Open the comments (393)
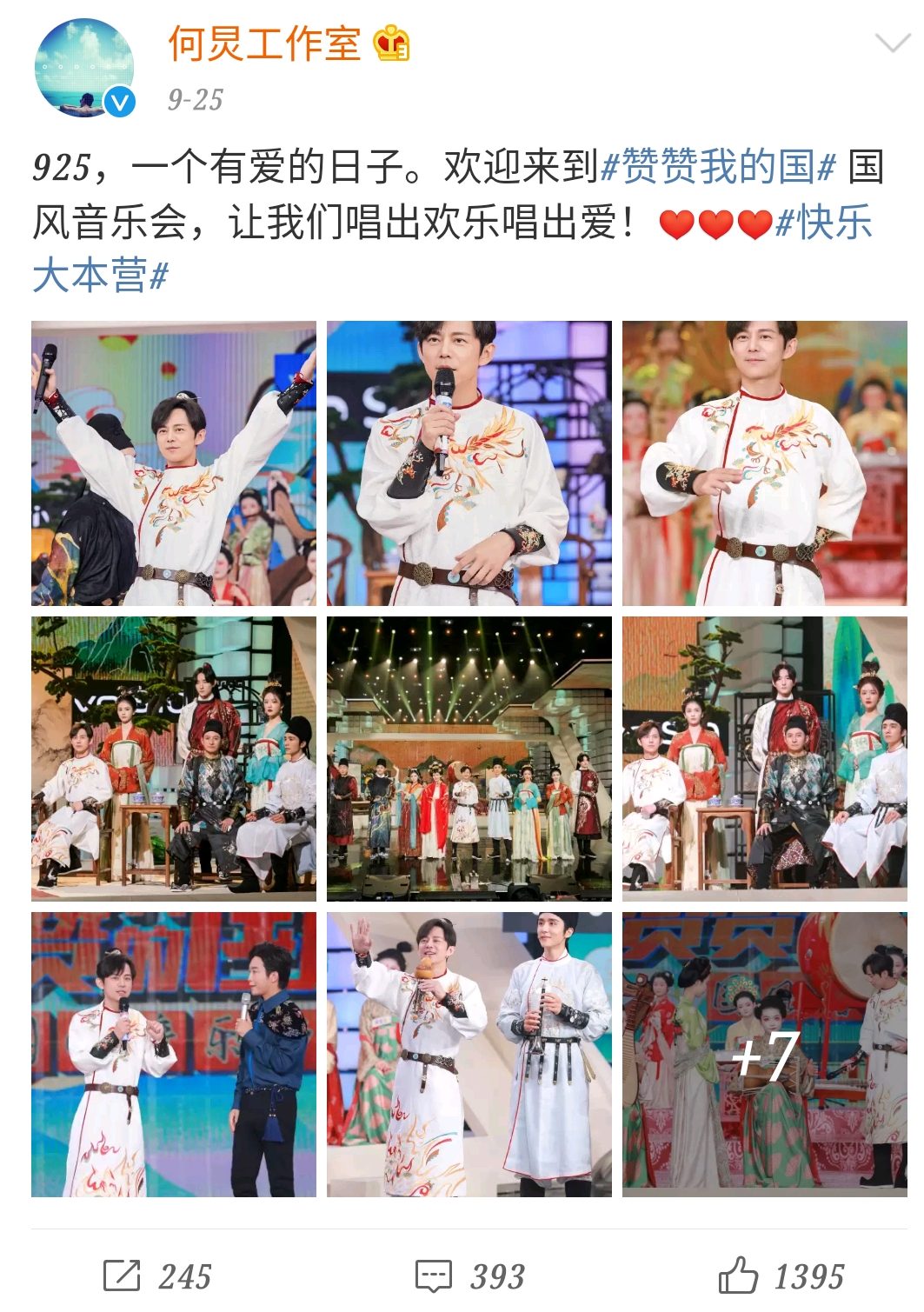The image size is (924, 1312). 470,1275
